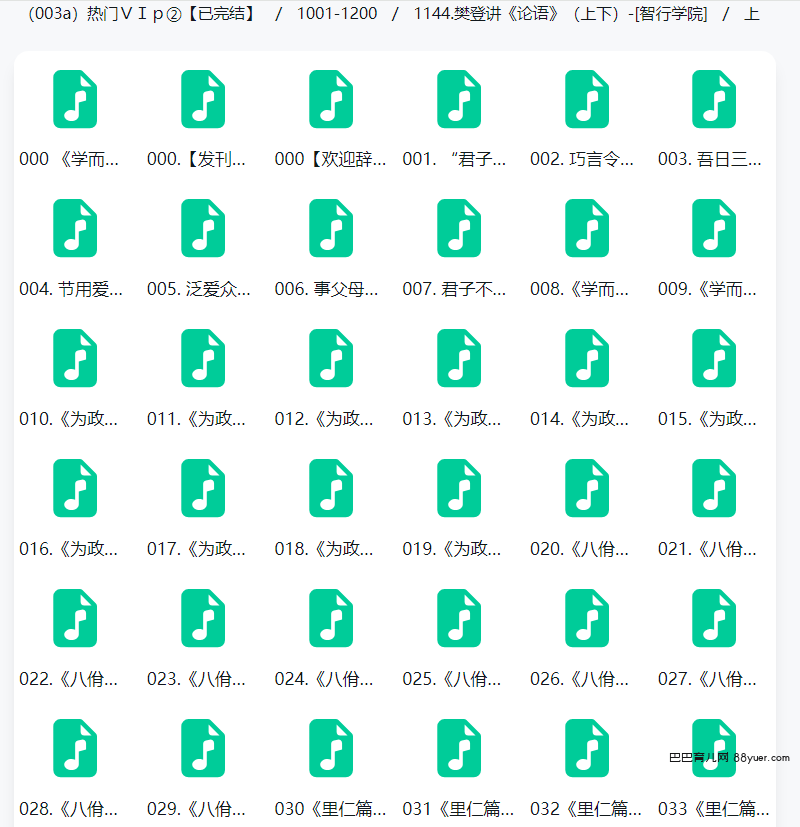This screenshot has width=800, height=827.
Task: Open audio file 015.《为政…
Action: 714,359
